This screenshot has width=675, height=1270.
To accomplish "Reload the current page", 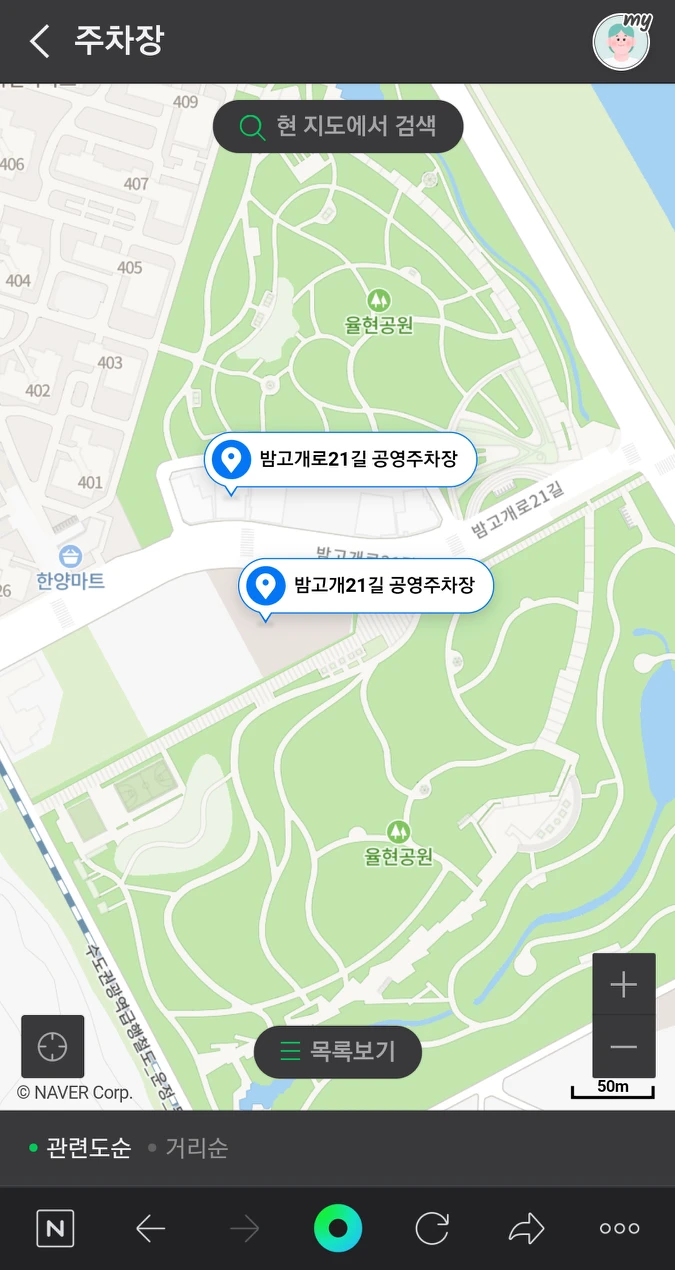I will (x=431, y=1228).
